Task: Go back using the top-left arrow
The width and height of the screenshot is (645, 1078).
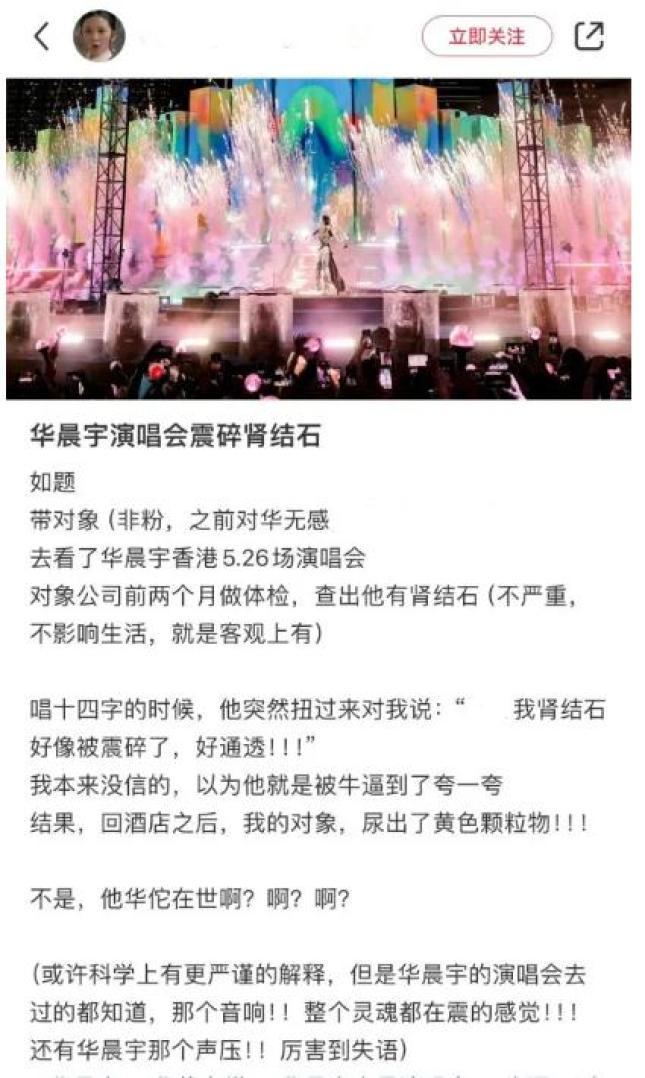Action: (41, 37)
